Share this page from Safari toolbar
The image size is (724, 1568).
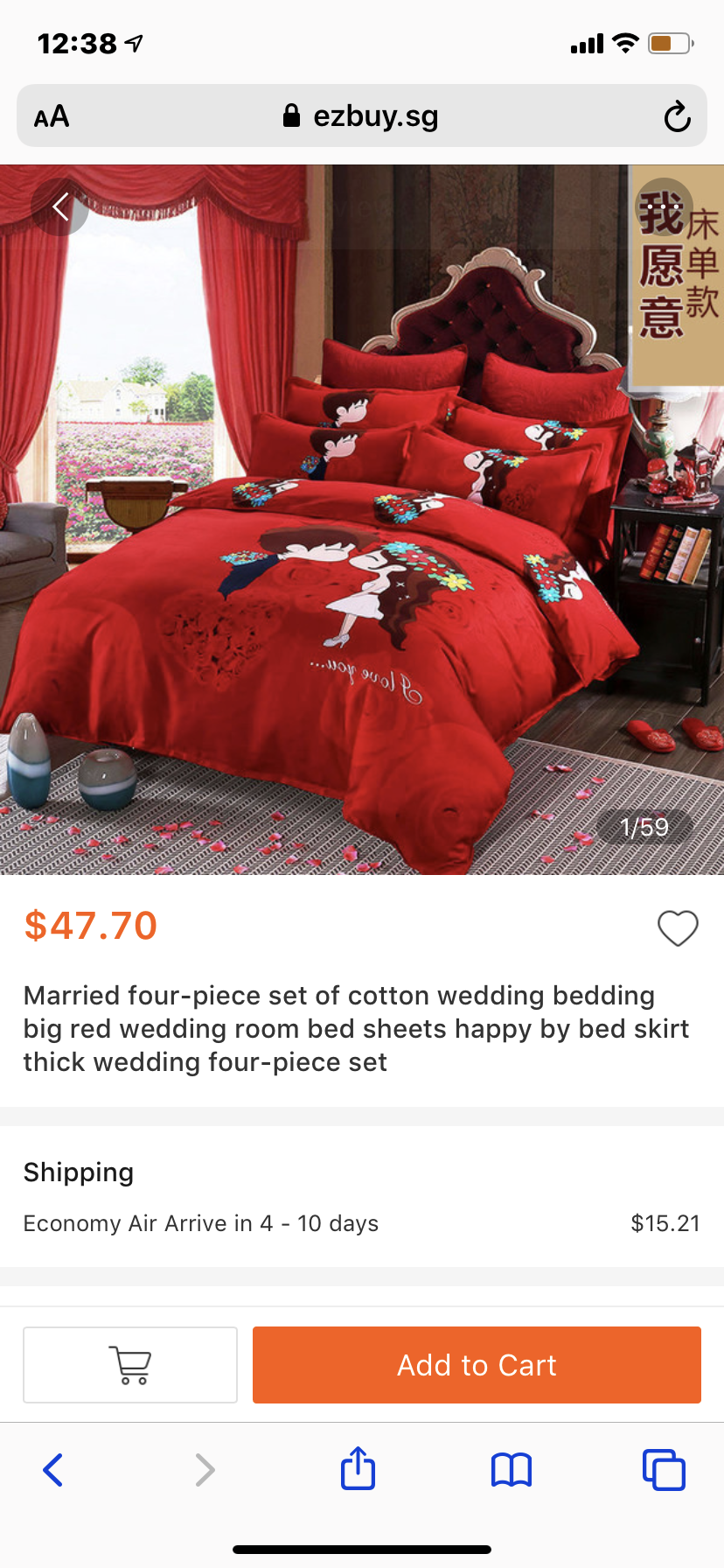[x=358, y=1468]
